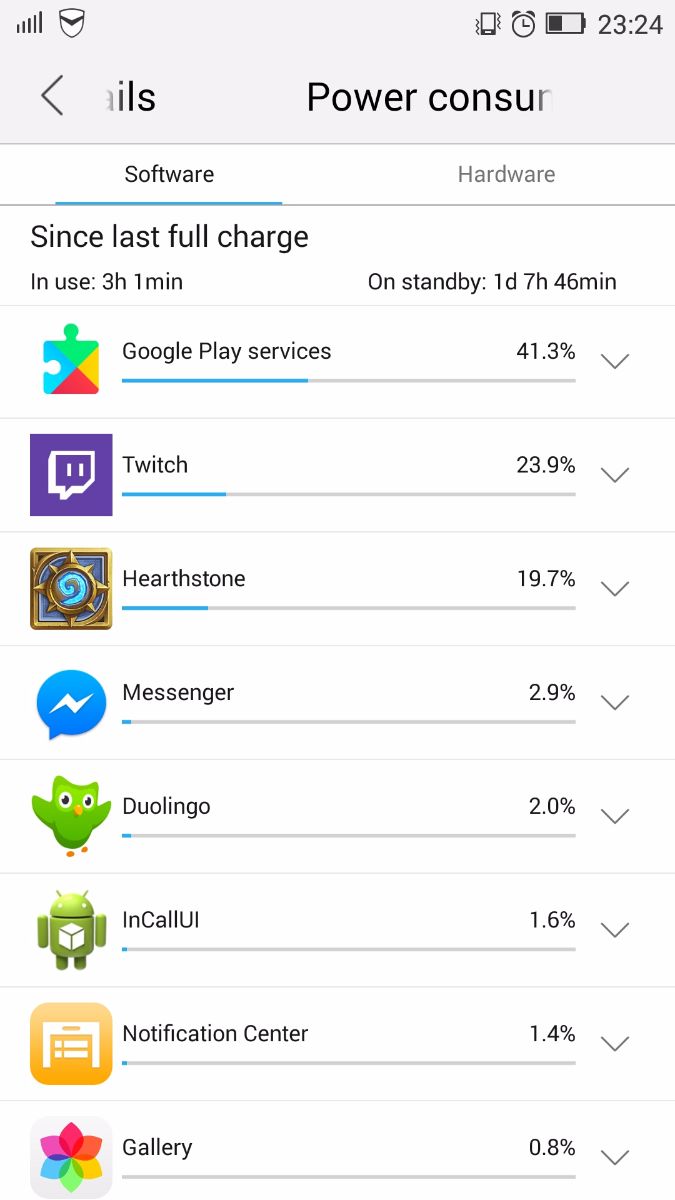The image size is (675, 1200).
Task: Expand the Twitch power usage row
Action: [615, 475]
